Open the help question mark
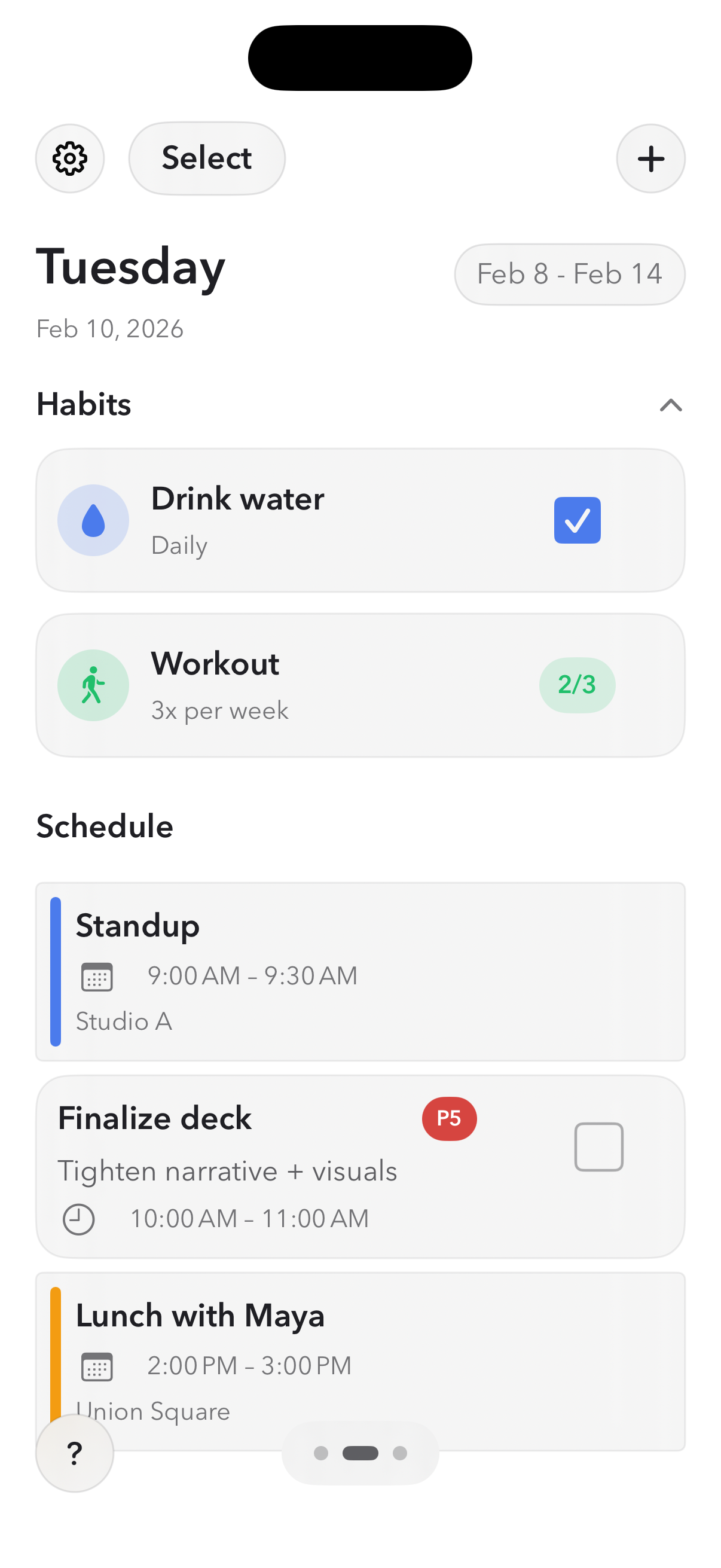The width and height of the screenshot is (721, 1568). click(74, 1453)
